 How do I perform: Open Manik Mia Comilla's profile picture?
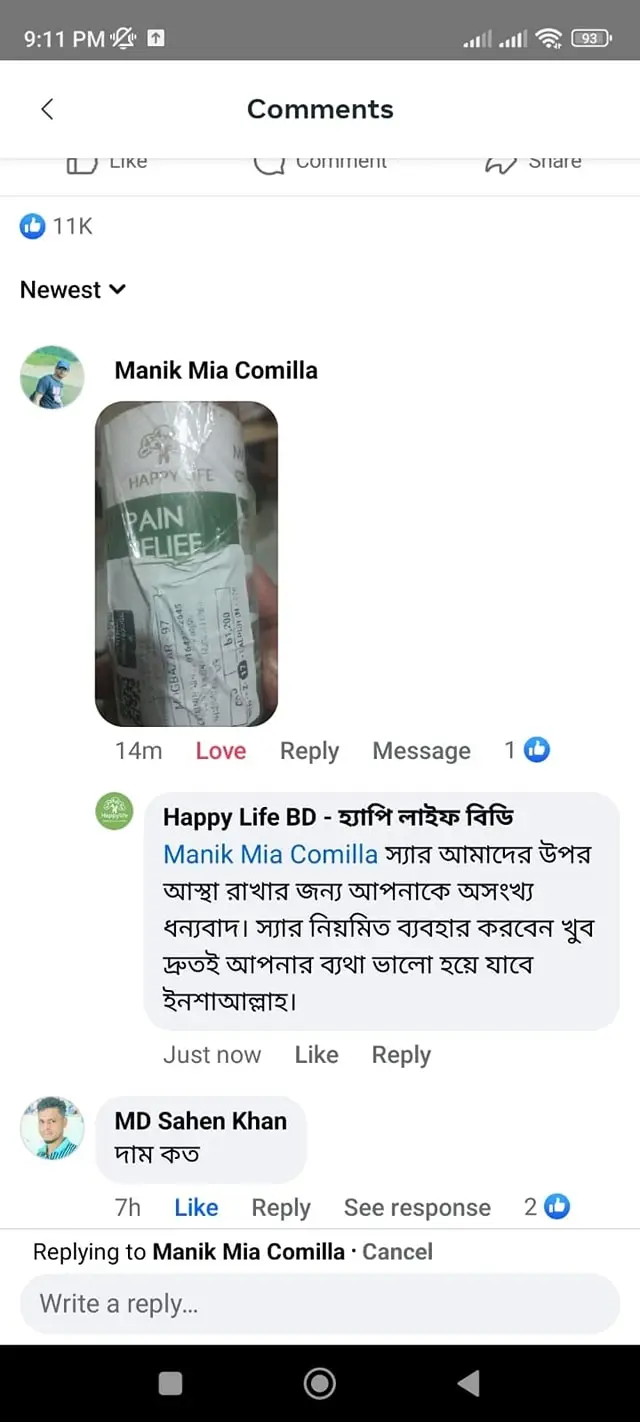tap(52, 377)
